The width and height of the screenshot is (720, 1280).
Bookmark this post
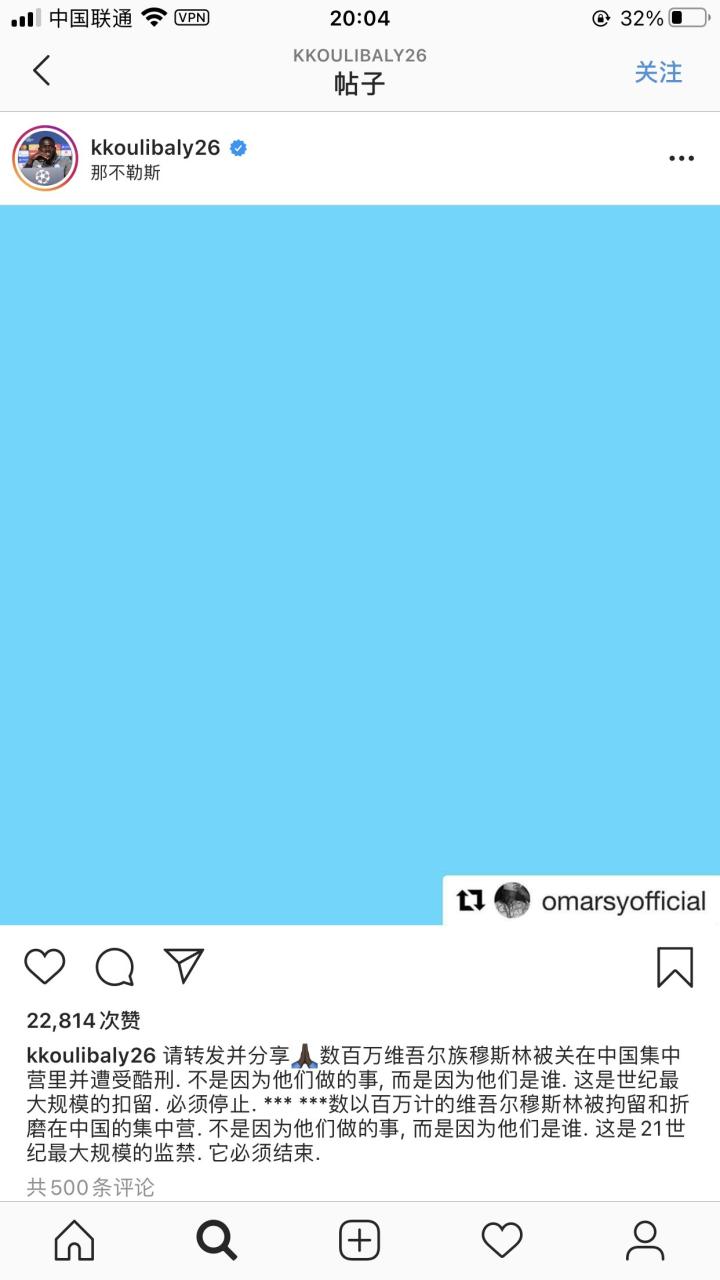click(675, 967)
